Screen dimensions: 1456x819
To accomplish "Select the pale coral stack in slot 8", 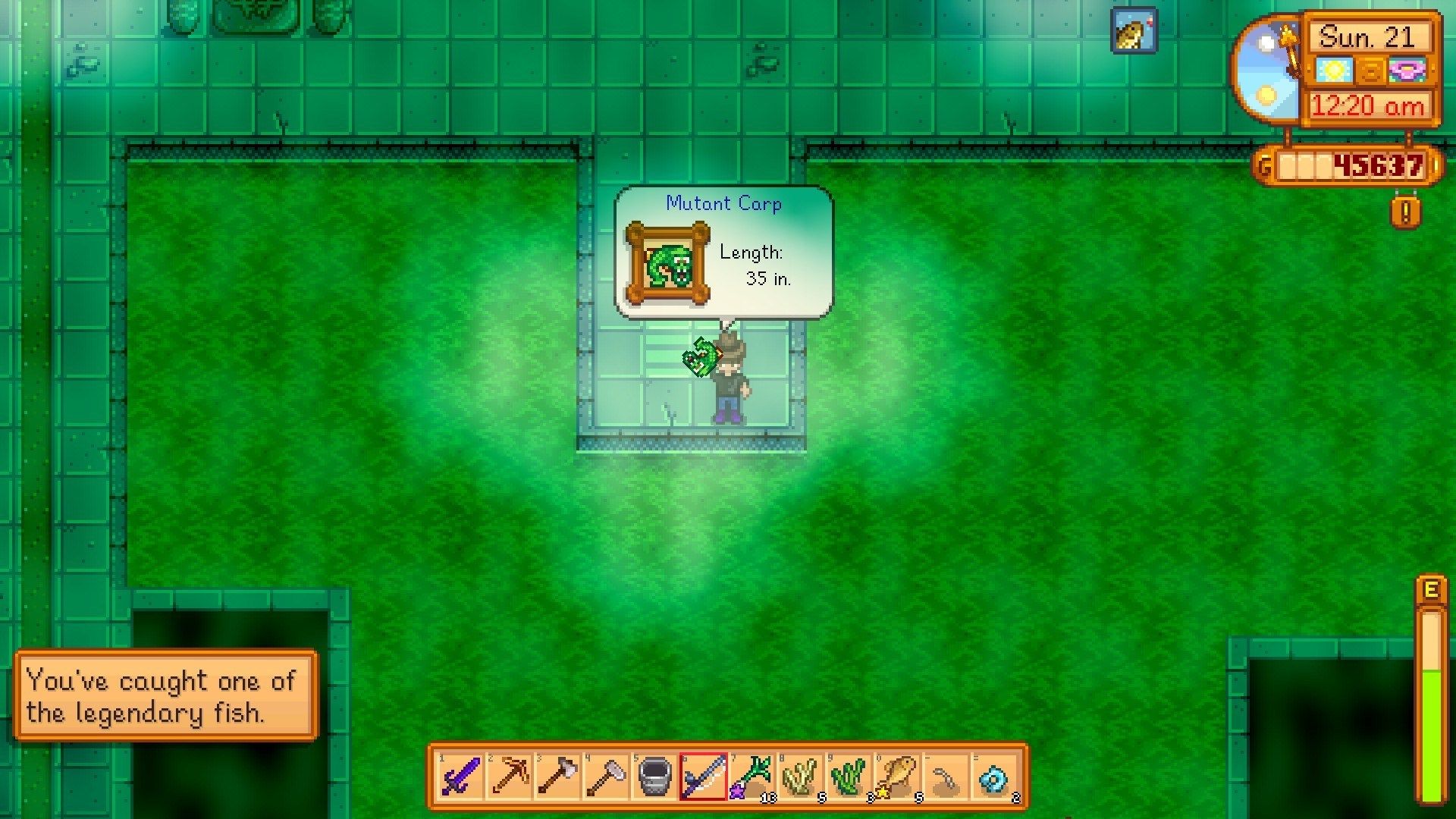I will pyautogui.click(x=800, y=777).
